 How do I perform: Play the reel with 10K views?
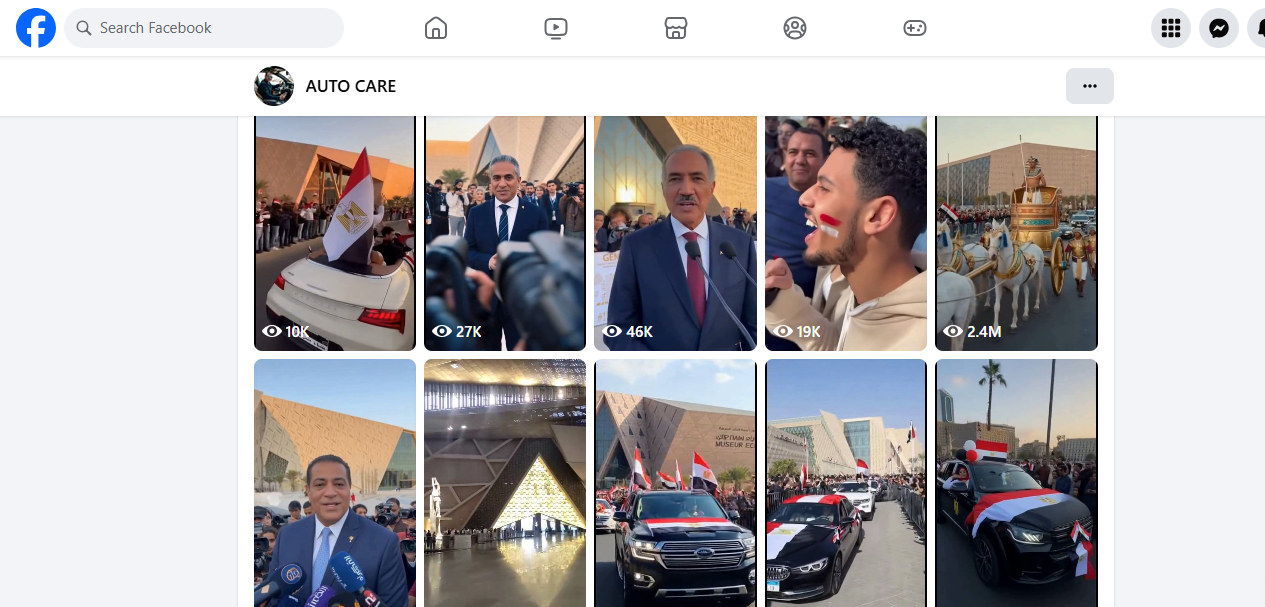click(335, 232)
